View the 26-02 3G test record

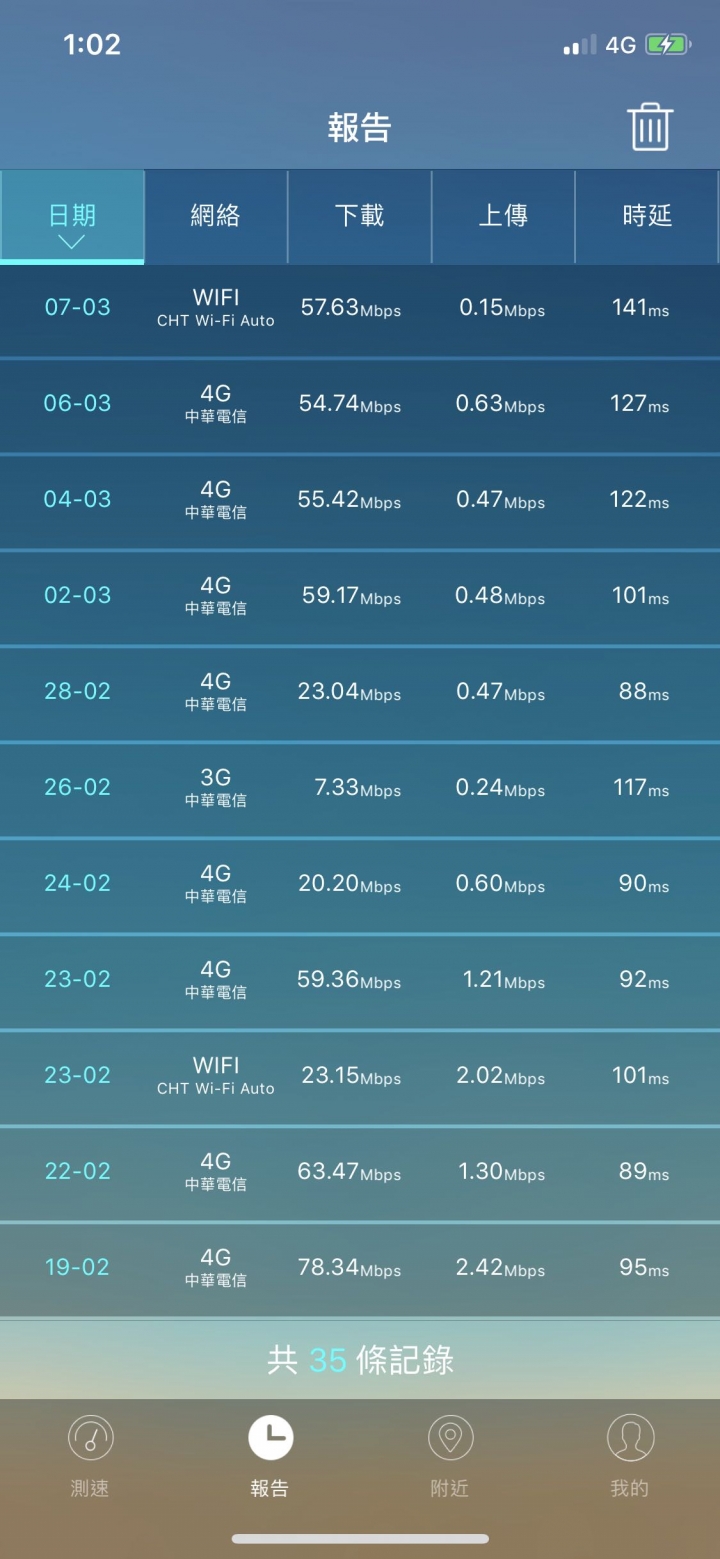point(360,788)
